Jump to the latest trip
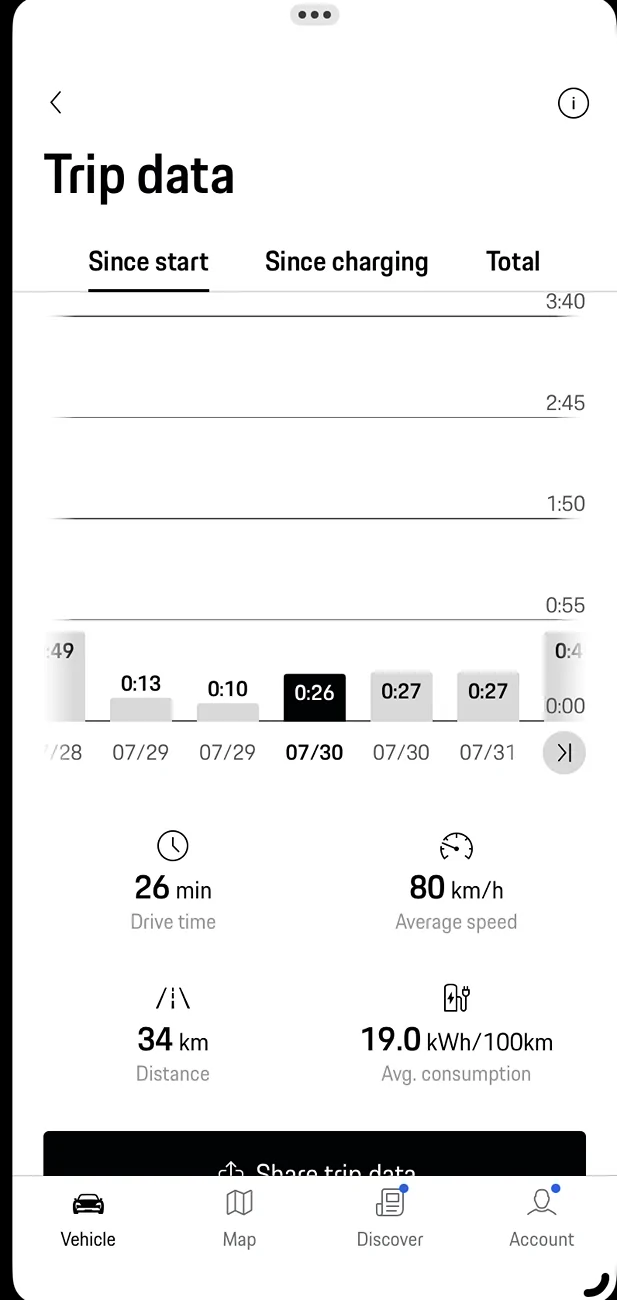 [564, 753]
